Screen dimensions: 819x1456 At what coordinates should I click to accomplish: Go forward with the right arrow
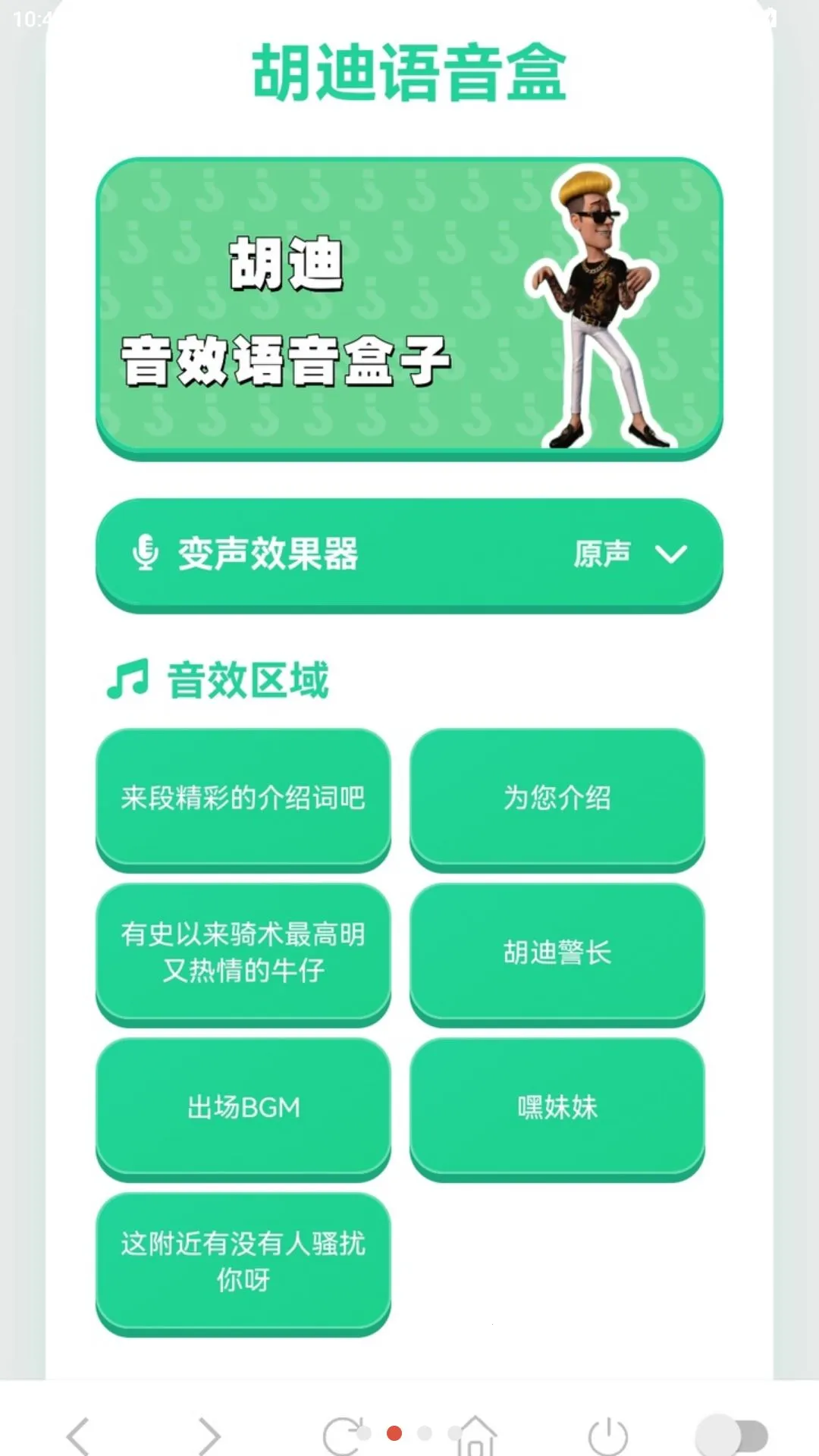209,1436
